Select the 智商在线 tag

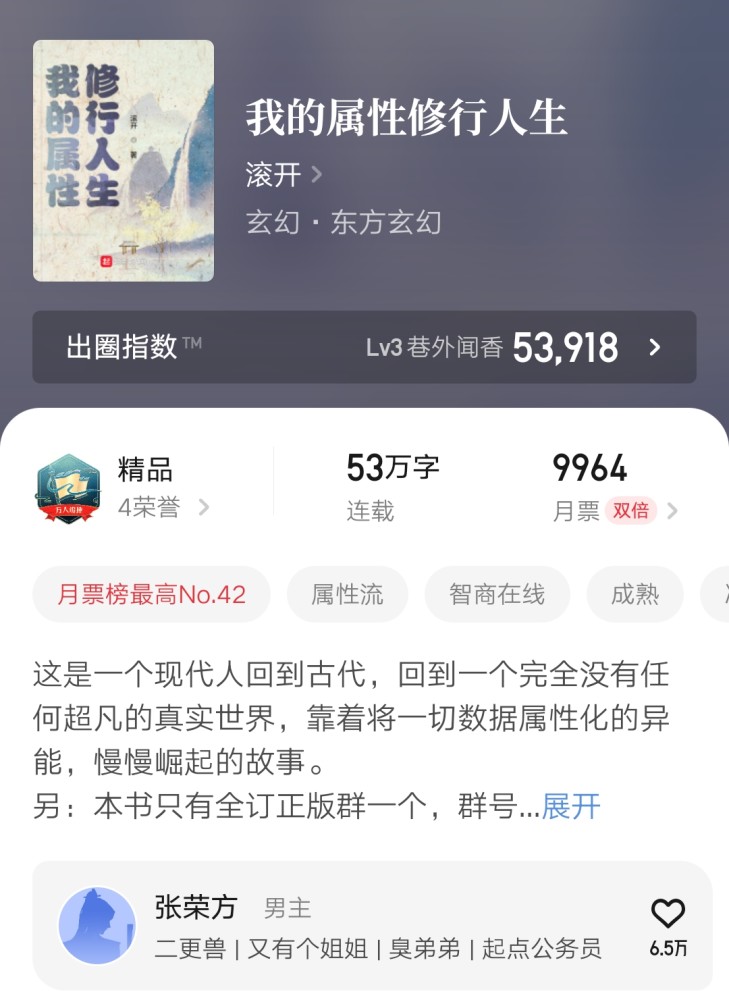click(x=497, y=594)
